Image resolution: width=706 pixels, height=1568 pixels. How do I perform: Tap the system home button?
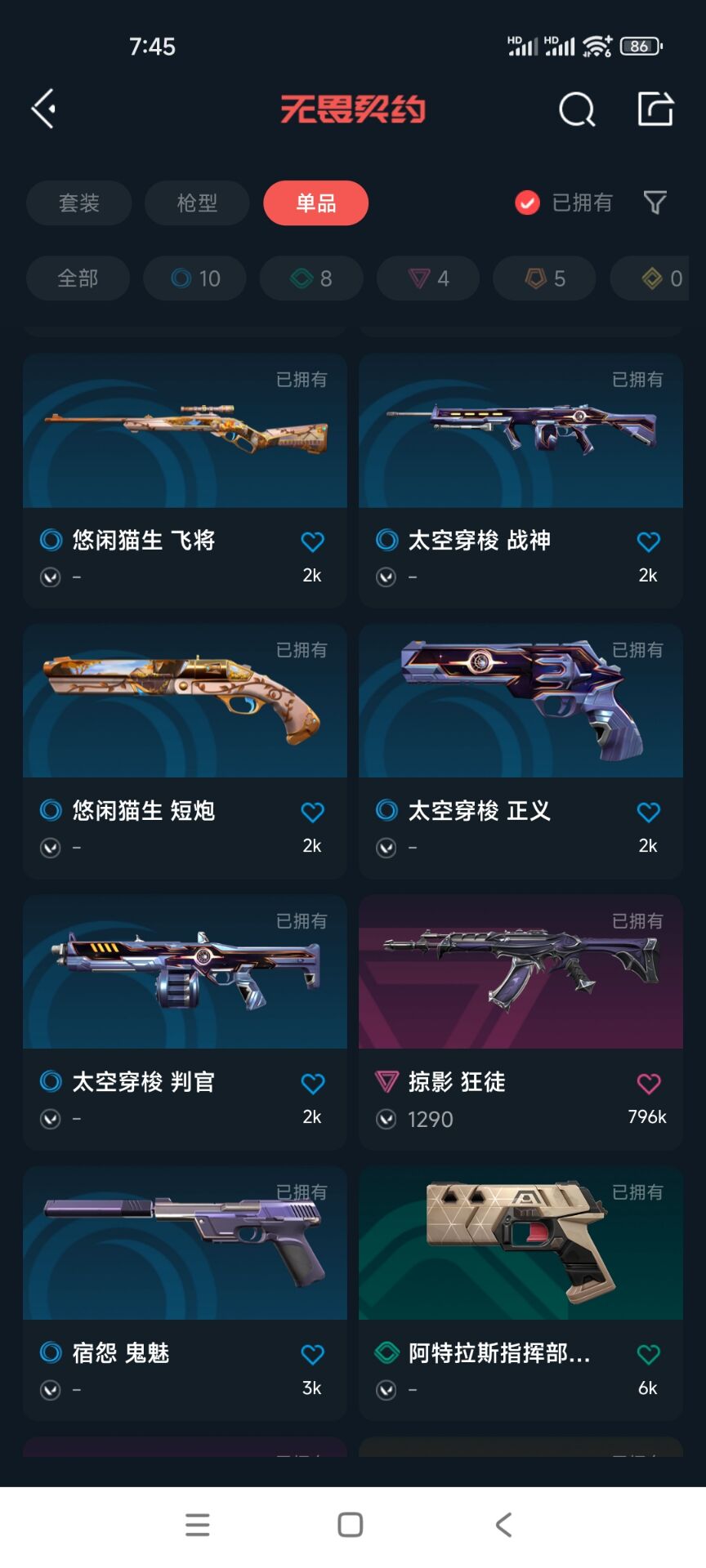pos(351,1525)
